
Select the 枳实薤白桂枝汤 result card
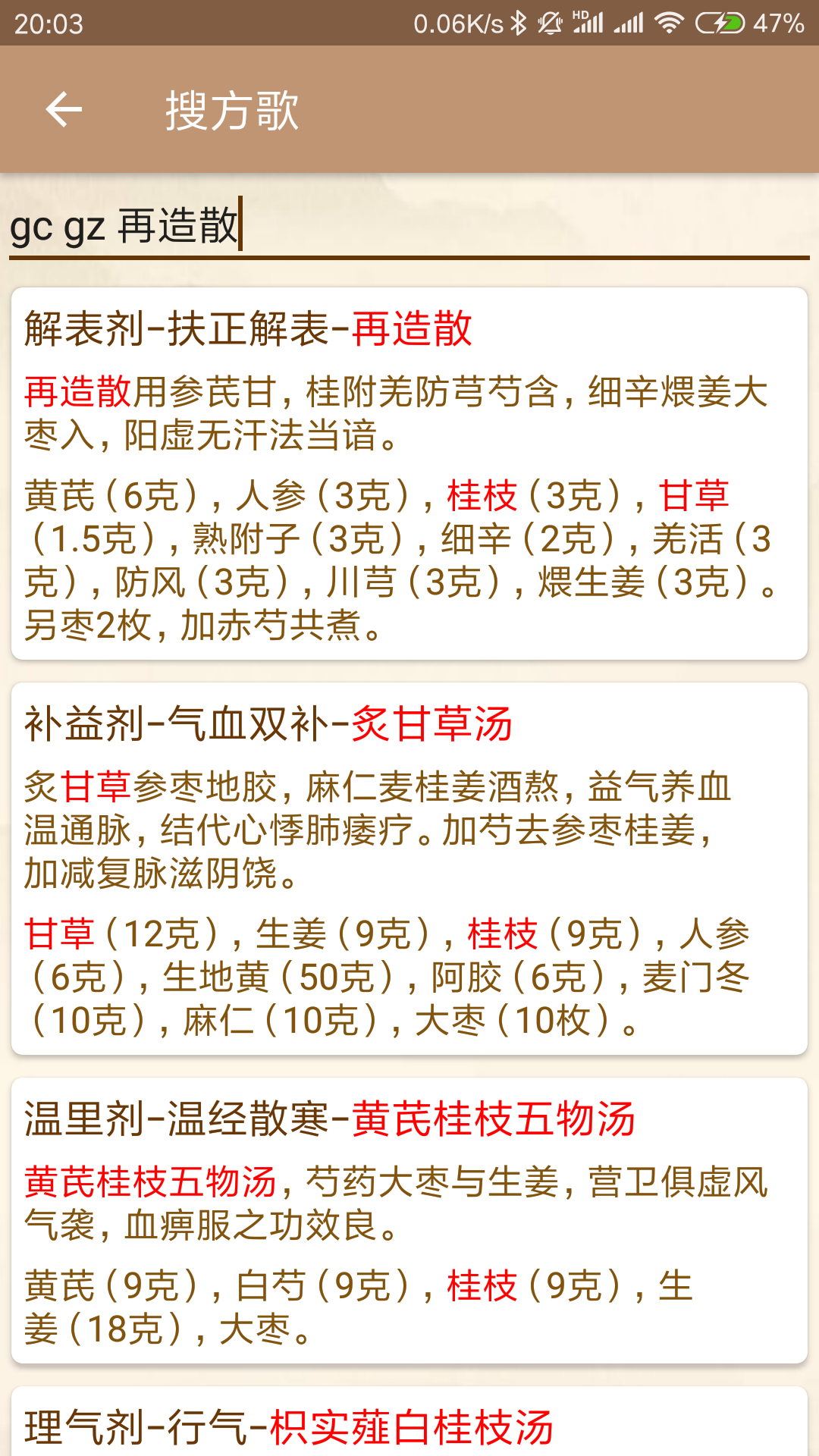click(409, 1424)
